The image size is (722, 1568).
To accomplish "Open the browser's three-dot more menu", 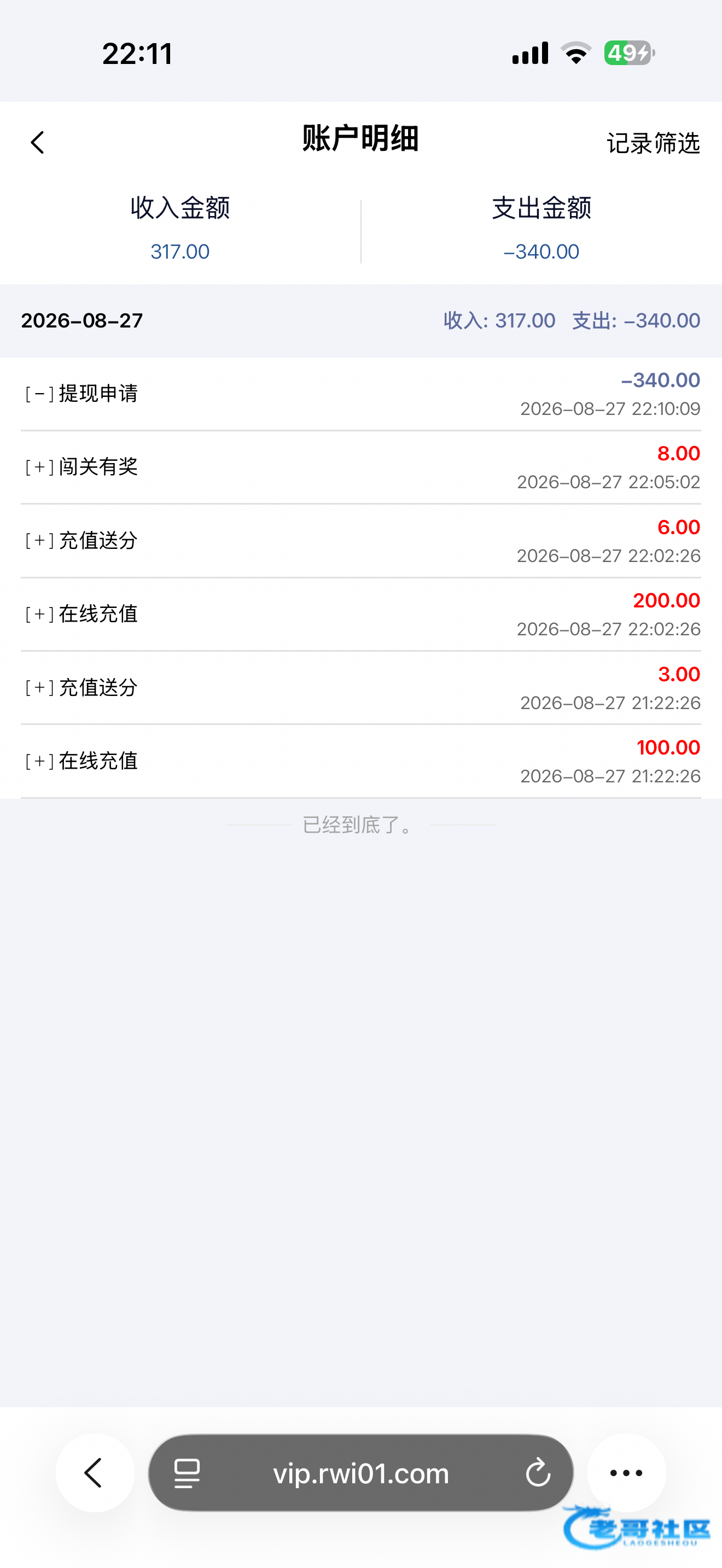I will [x=626, y=1472].
